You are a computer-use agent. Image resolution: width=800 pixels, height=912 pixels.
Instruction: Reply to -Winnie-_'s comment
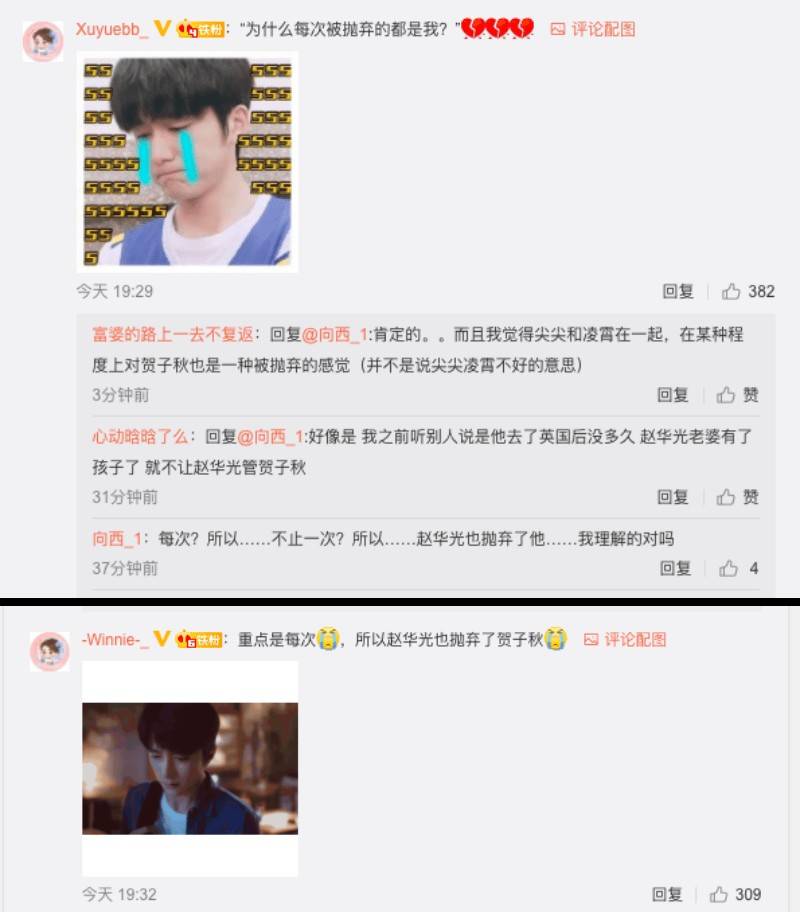click(x=667, y=894)
